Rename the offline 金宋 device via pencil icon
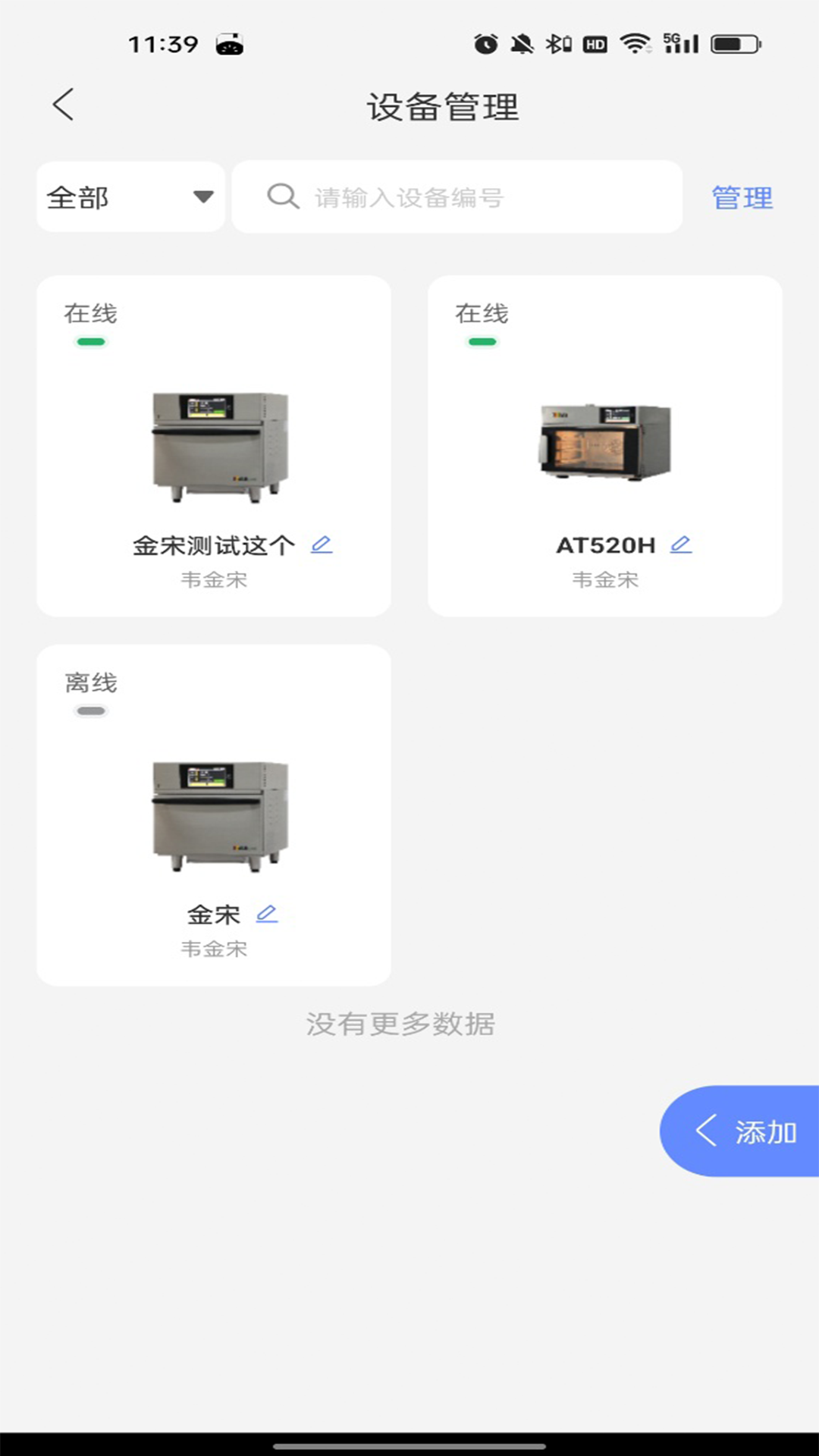This screenshot has height=1456, width=819. [x=267, y=915]
